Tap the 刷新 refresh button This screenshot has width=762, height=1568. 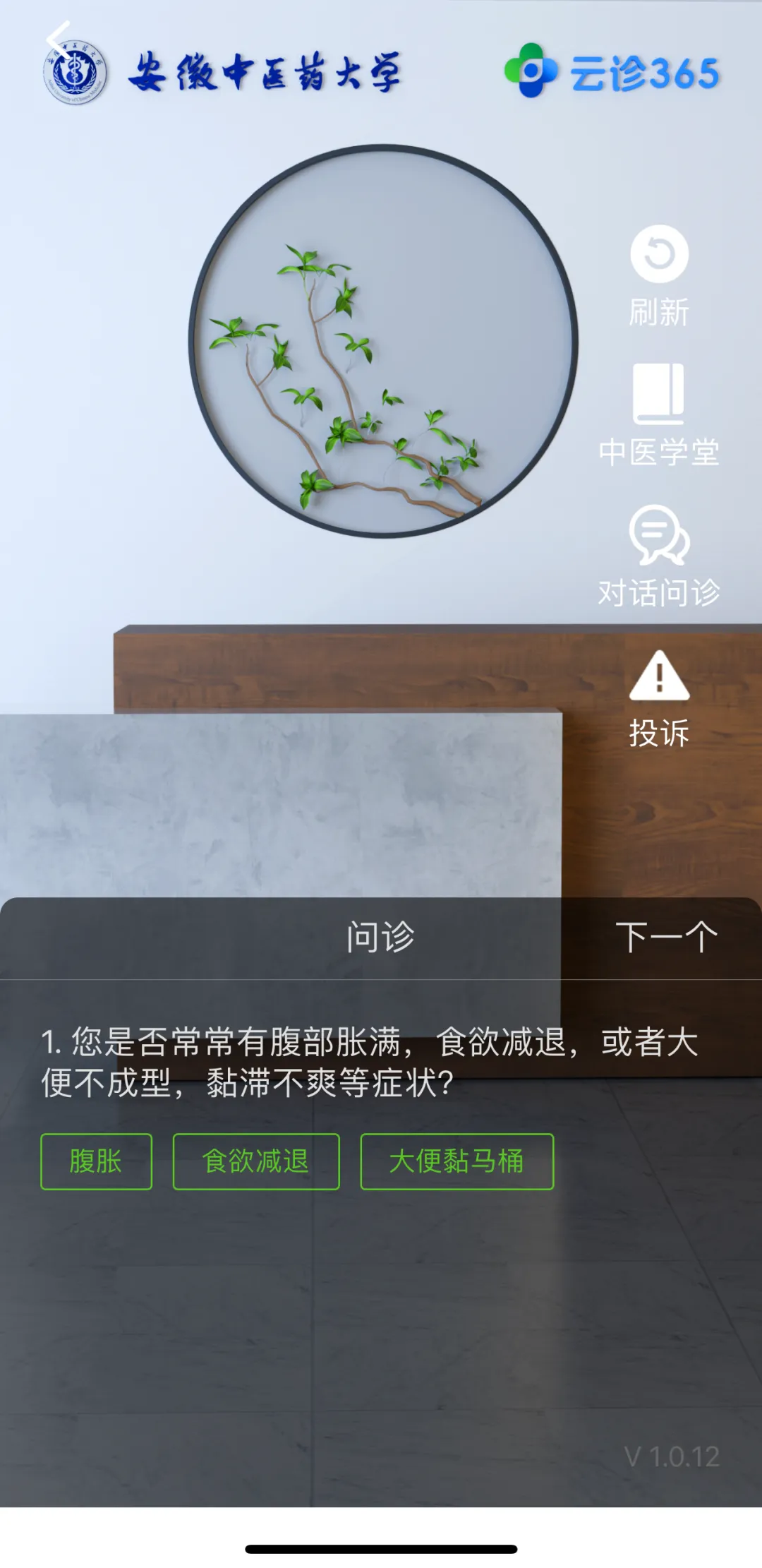(659, 275)
